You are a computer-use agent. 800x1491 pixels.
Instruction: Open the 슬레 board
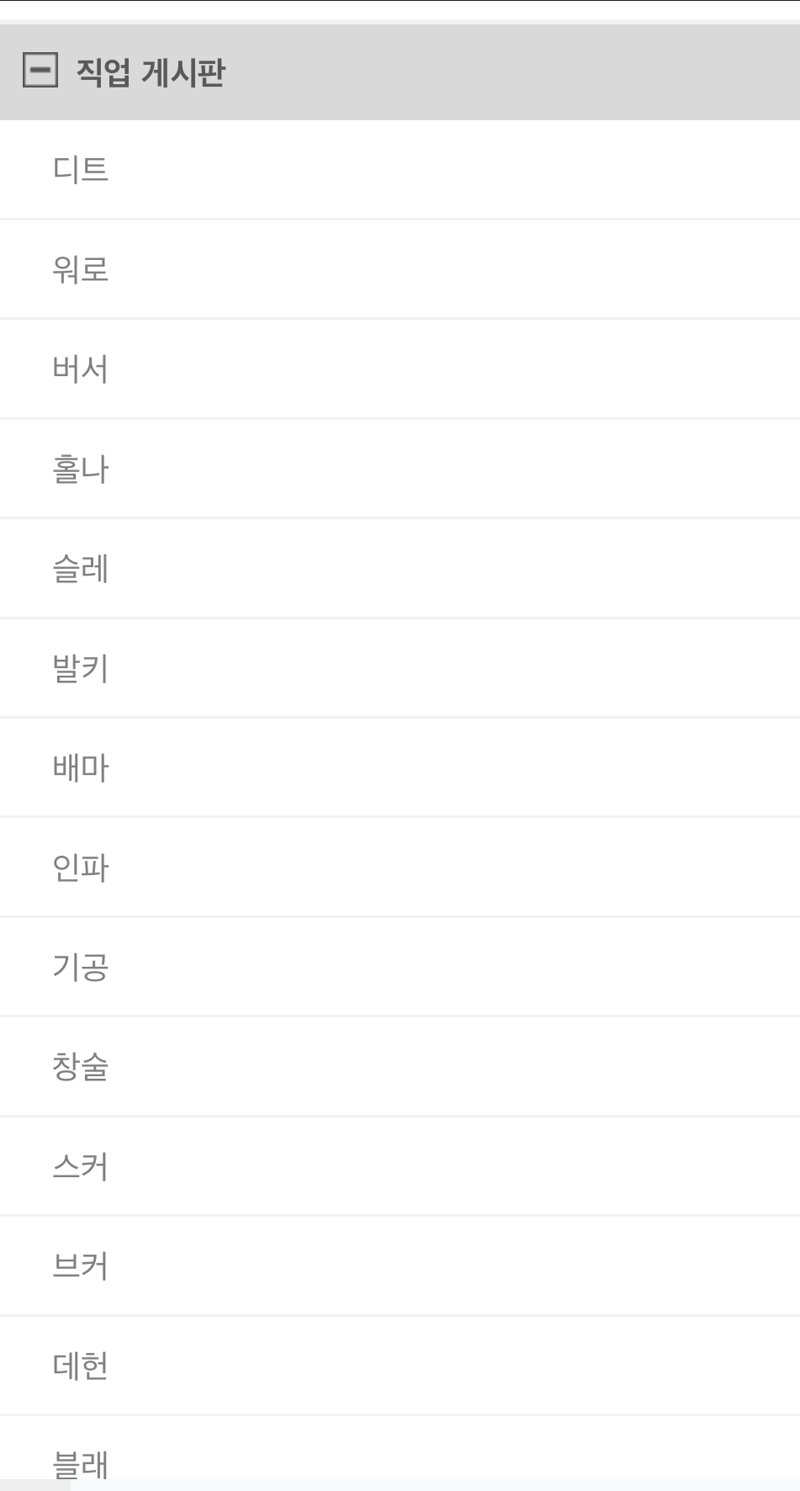400,568
